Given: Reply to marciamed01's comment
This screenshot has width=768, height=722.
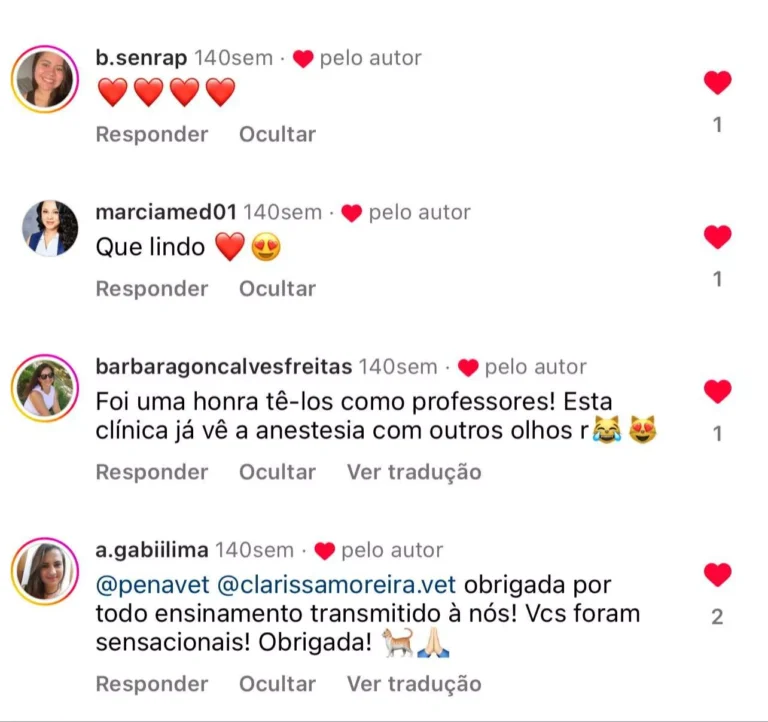Looking at the screenshot, I should [x=152, y=288].
